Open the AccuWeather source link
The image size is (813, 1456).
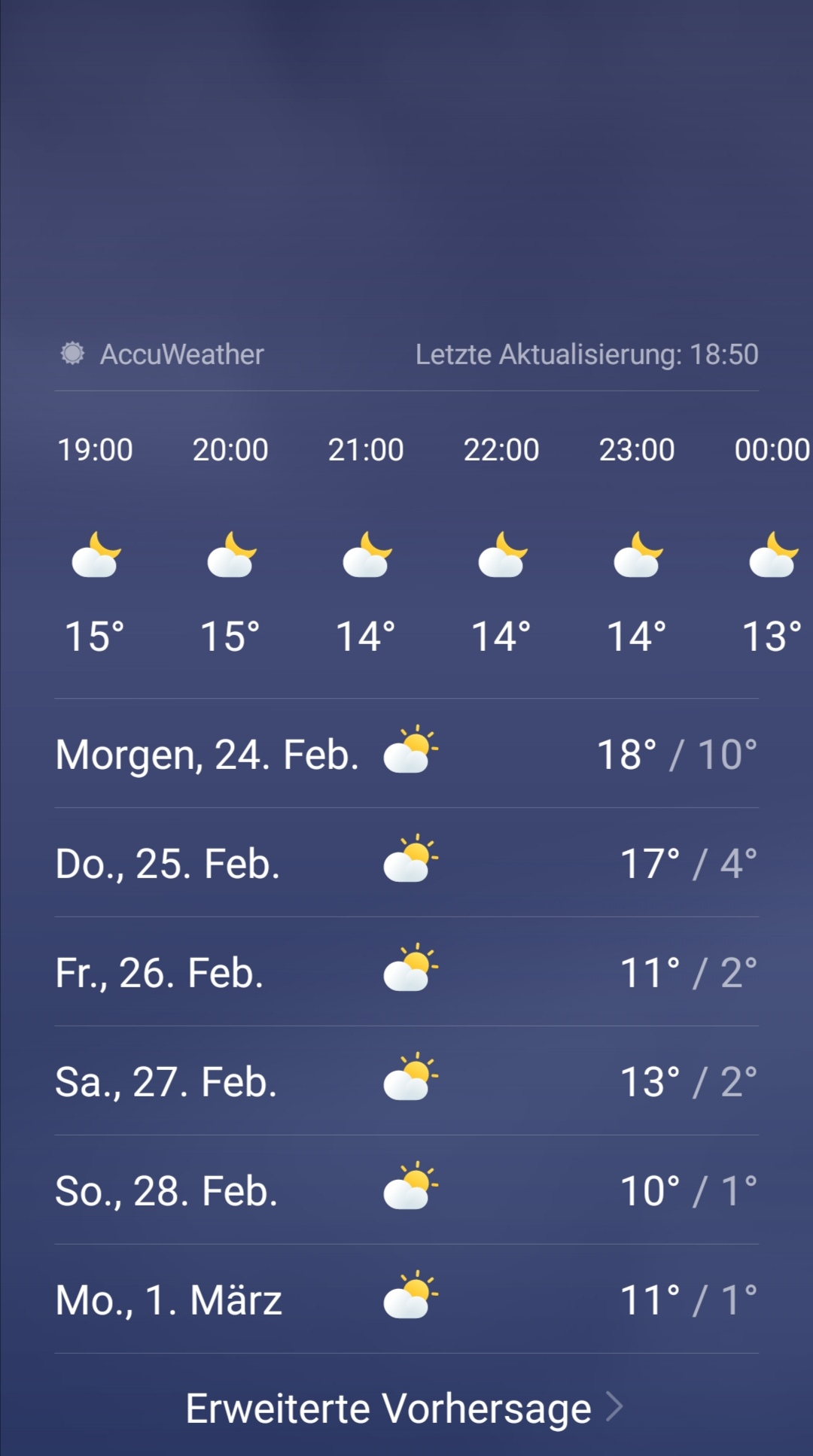[163, 354]
